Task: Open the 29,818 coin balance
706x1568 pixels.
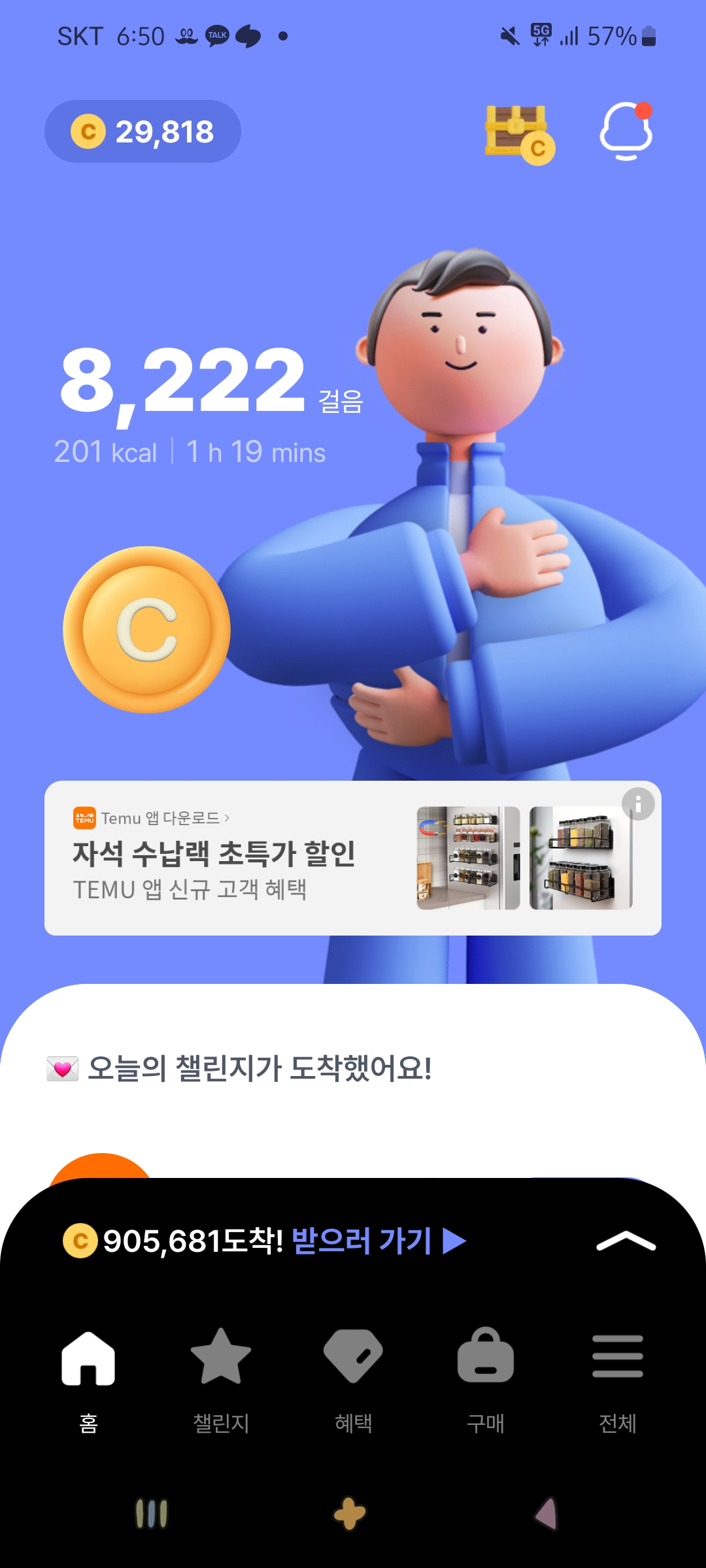Action: coord(143,131)
